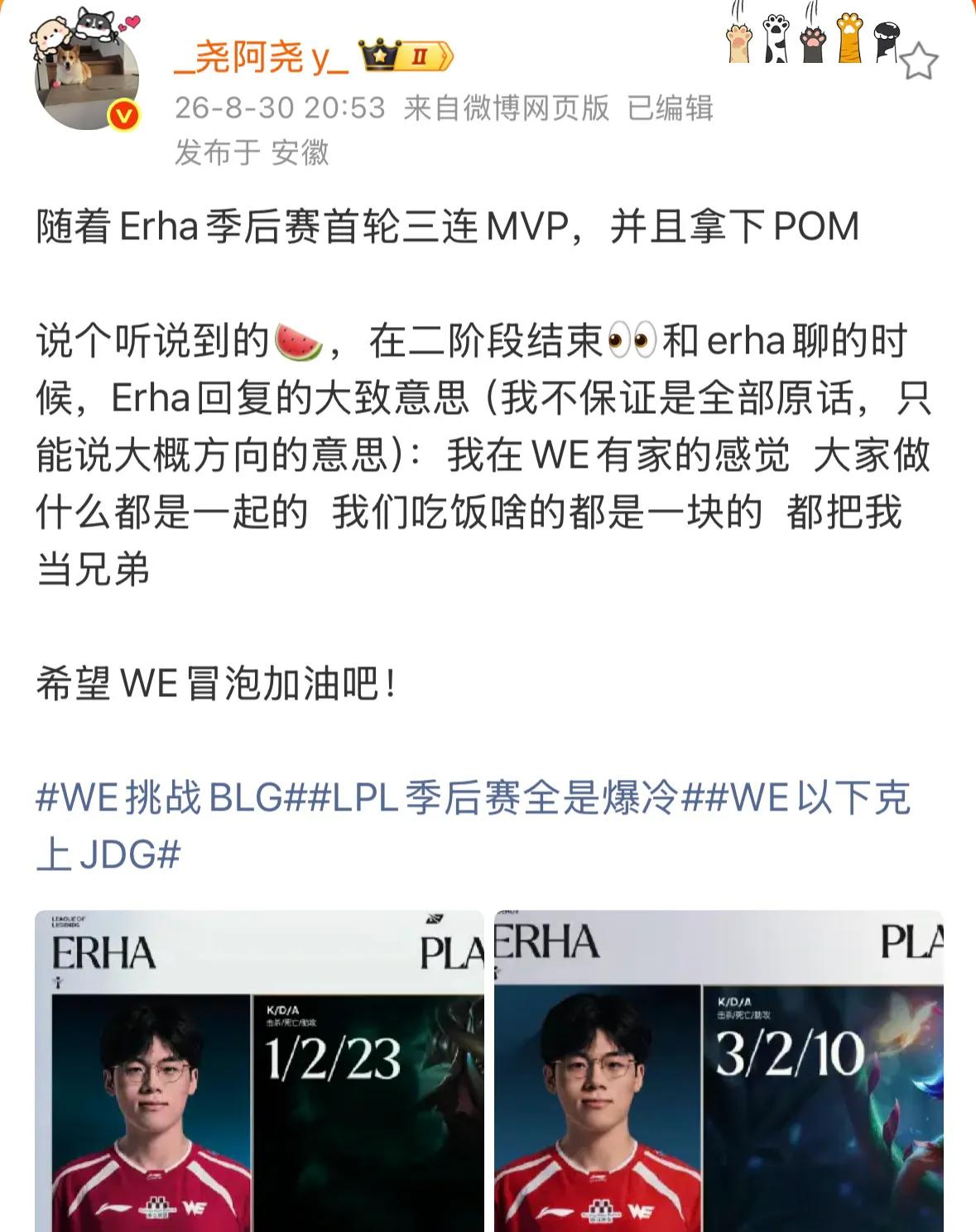View the Erha 3/2/10 KDA image
Image resolution: width=976 pixels, height=1232 pixels.
click(x=719, y=1071)
